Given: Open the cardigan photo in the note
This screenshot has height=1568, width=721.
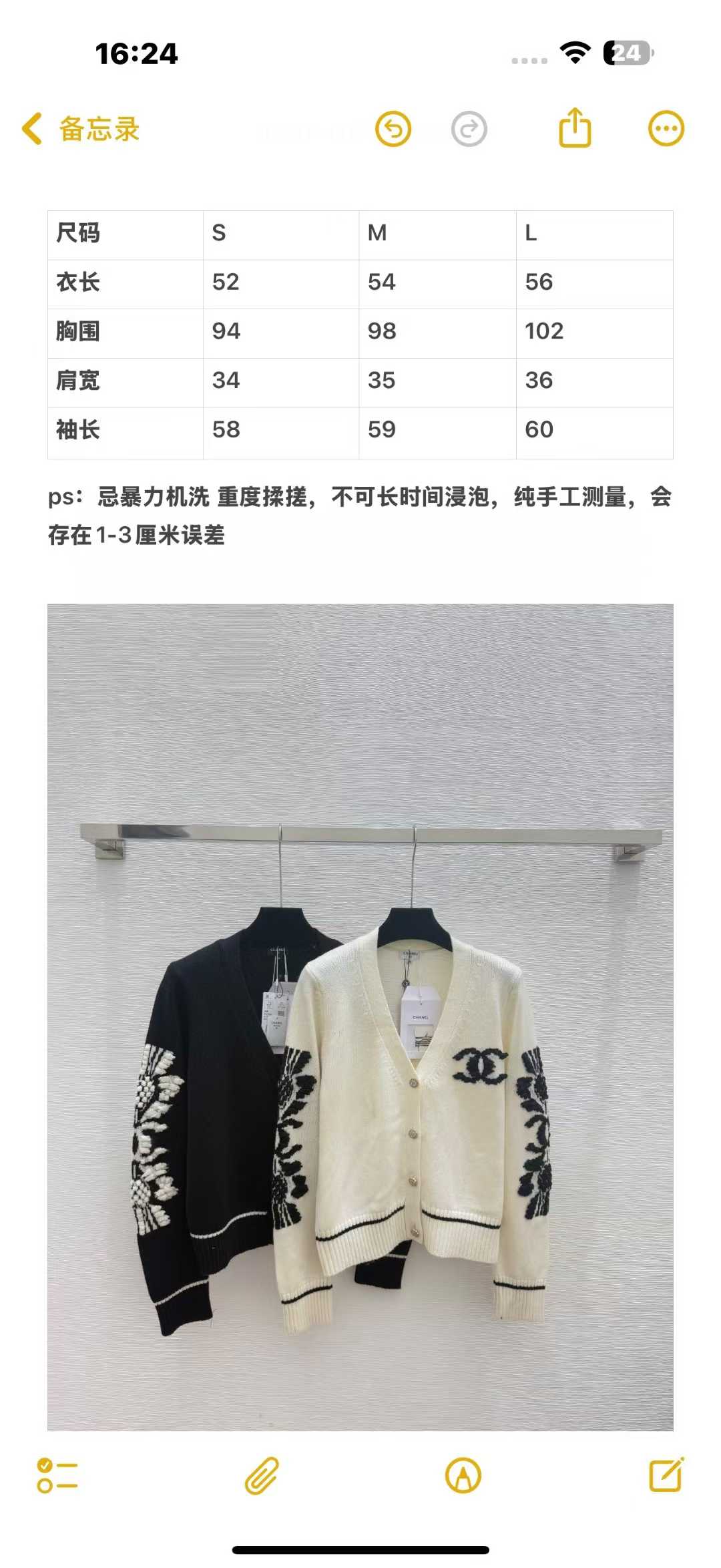Looking at the screenshot, I should [x=360, y=1016].
